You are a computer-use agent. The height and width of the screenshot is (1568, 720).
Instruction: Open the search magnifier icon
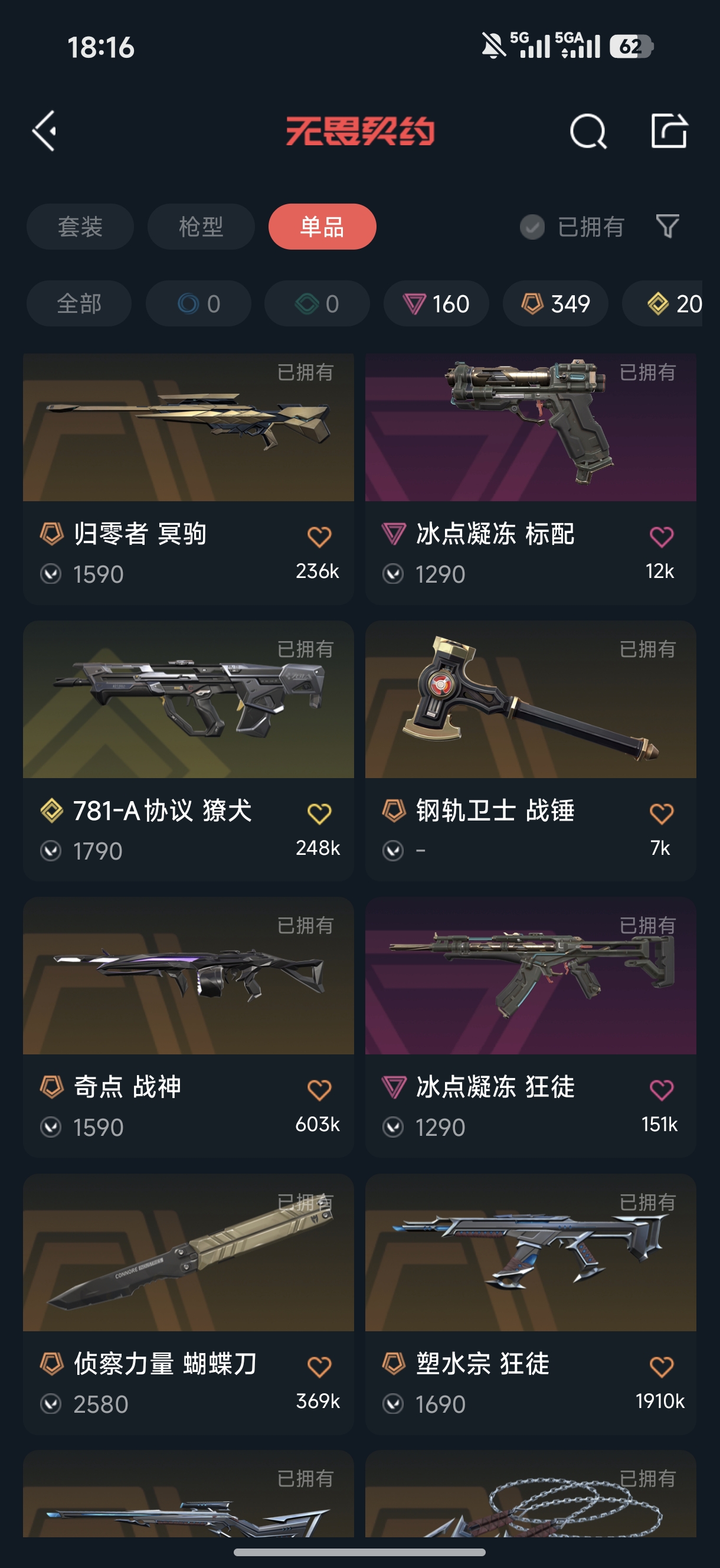coord(587,132)
